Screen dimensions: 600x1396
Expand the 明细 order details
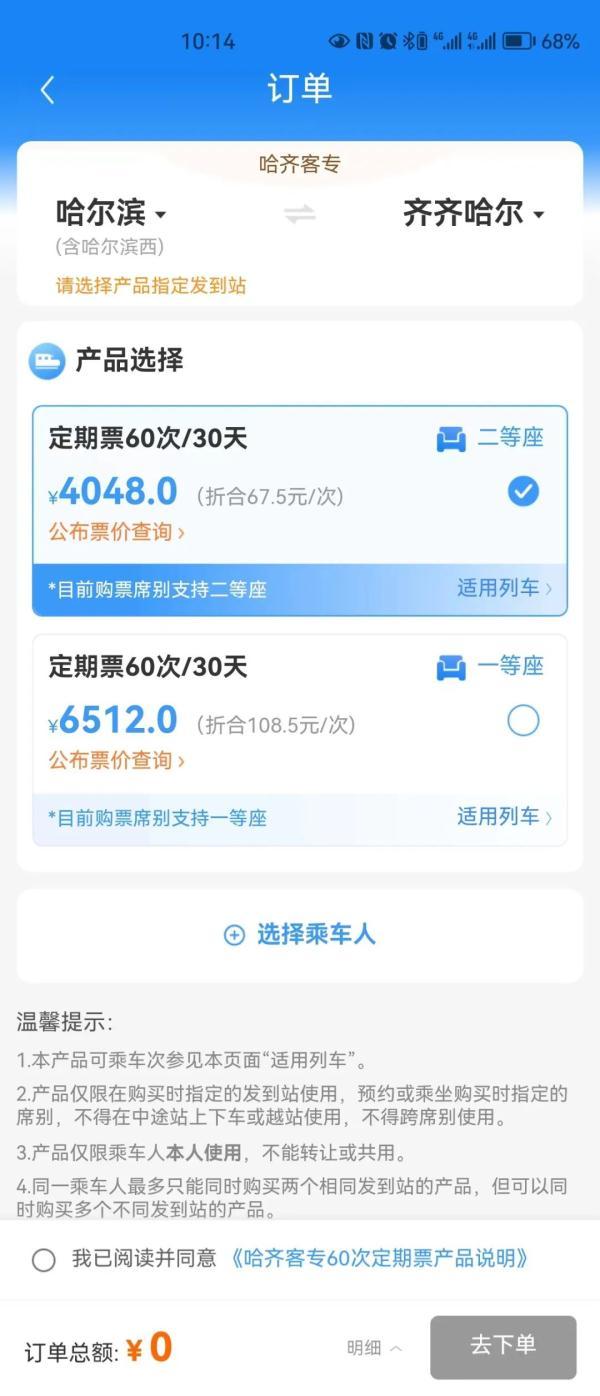(374, 1348)
